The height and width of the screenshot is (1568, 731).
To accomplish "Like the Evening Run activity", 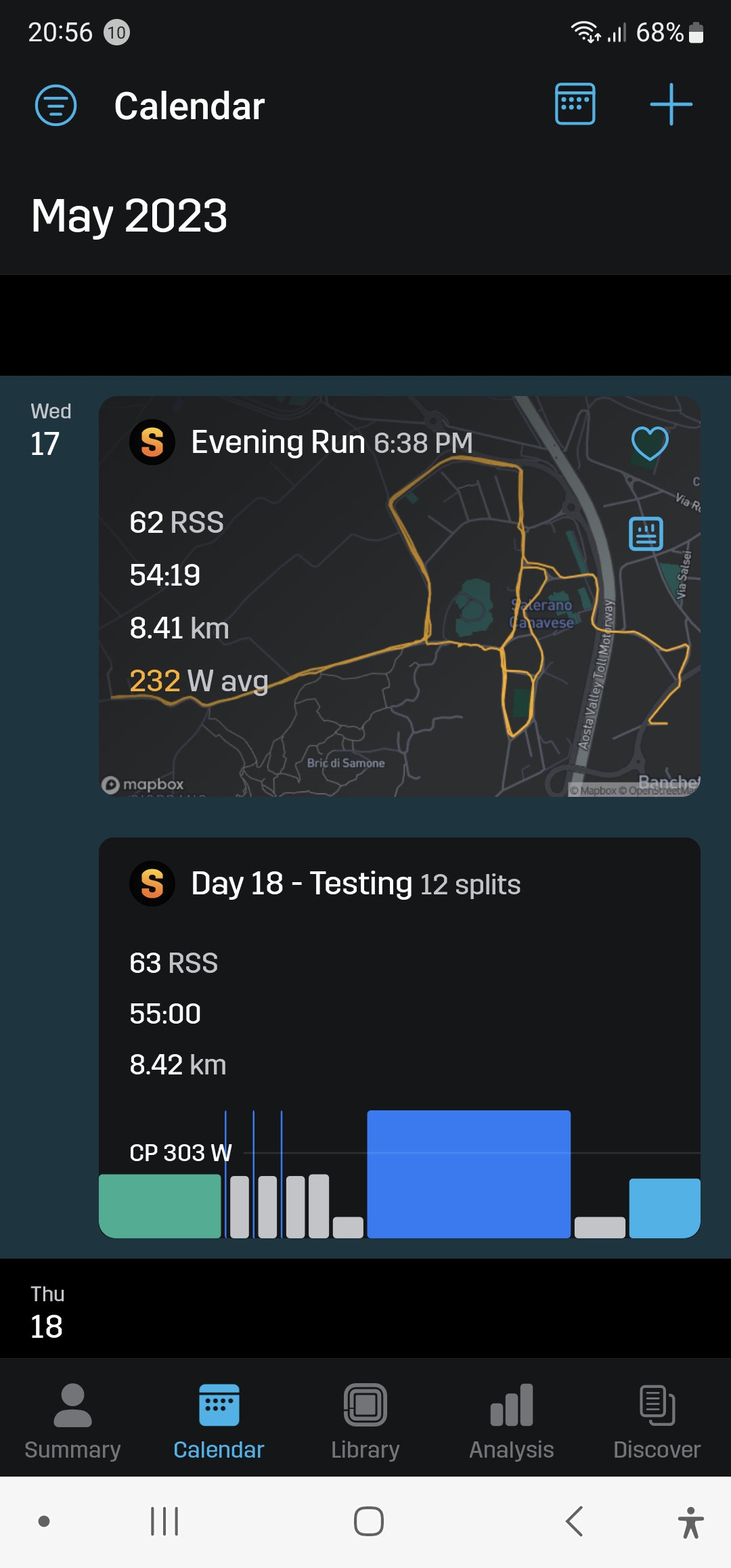I will 649,443.
